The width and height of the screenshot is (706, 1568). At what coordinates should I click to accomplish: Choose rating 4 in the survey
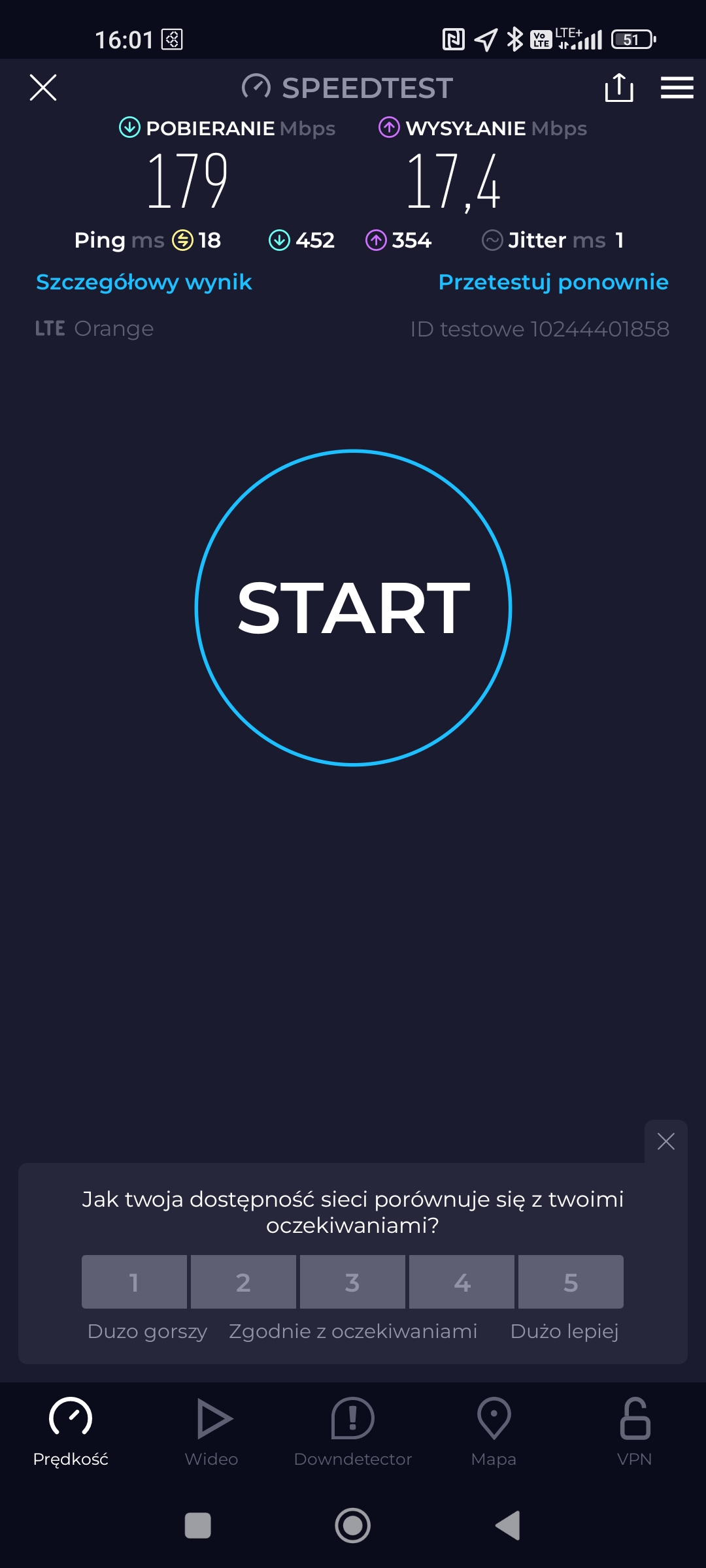pos(462,1282)
